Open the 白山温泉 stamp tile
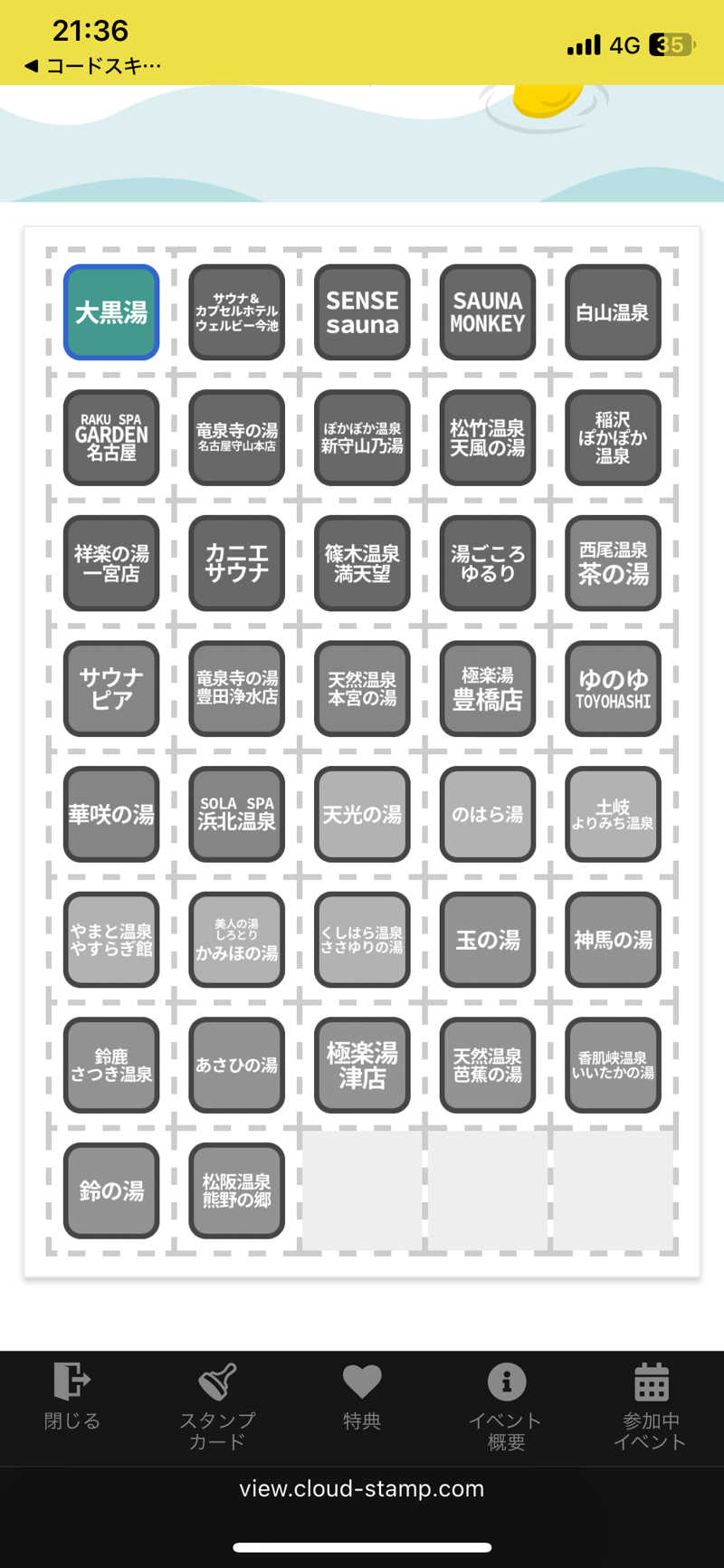 point(613,312)
